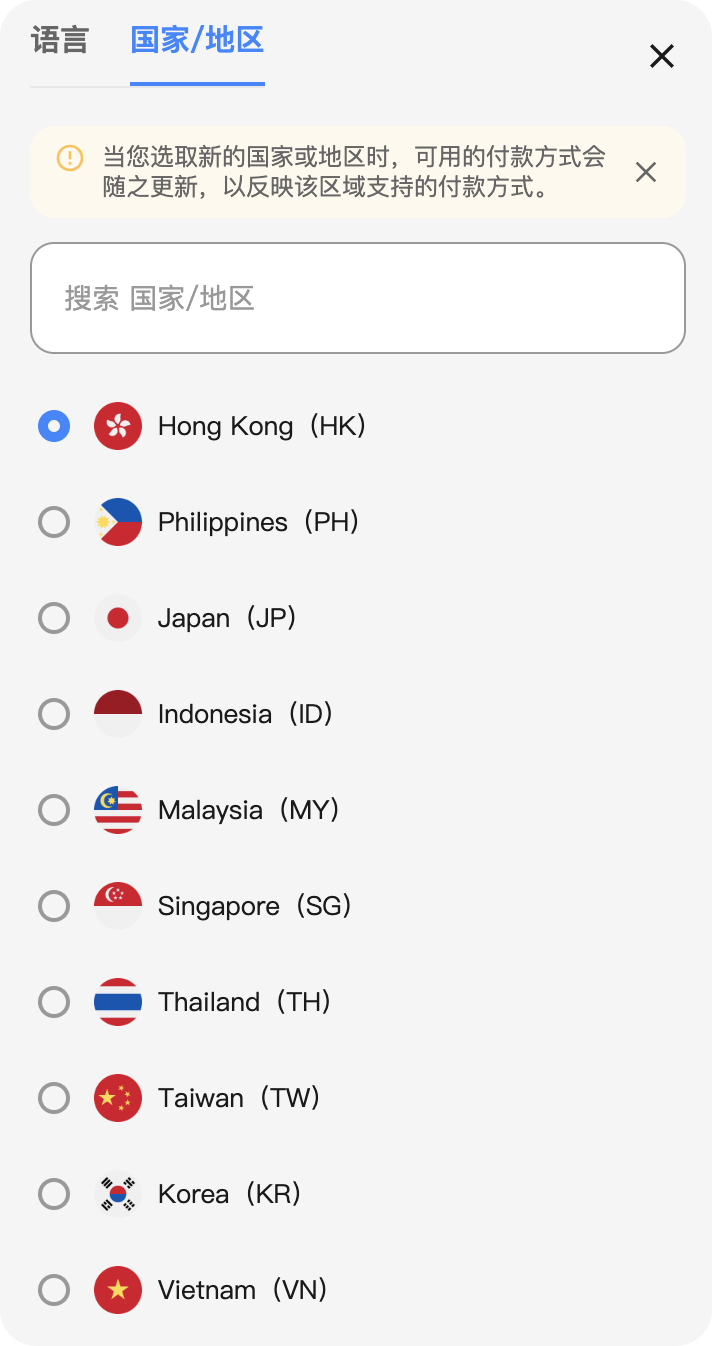
Task: Select Japan (JP) from the list
Action: pyautogui.click(x=54, y=618)
